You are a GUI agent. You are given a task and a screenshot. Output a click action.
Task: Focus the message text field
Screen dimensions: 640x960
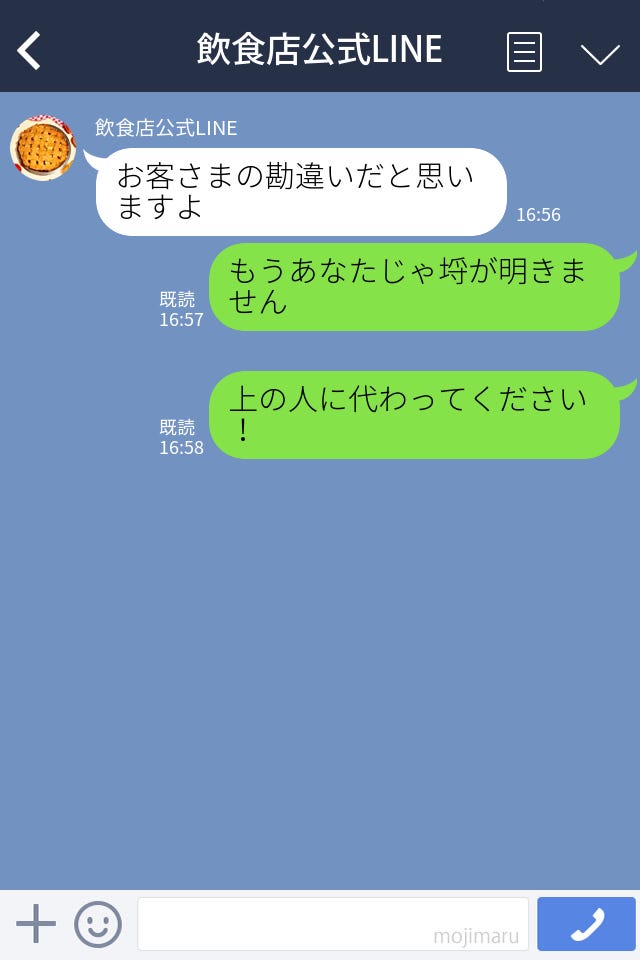click(332, 924)
